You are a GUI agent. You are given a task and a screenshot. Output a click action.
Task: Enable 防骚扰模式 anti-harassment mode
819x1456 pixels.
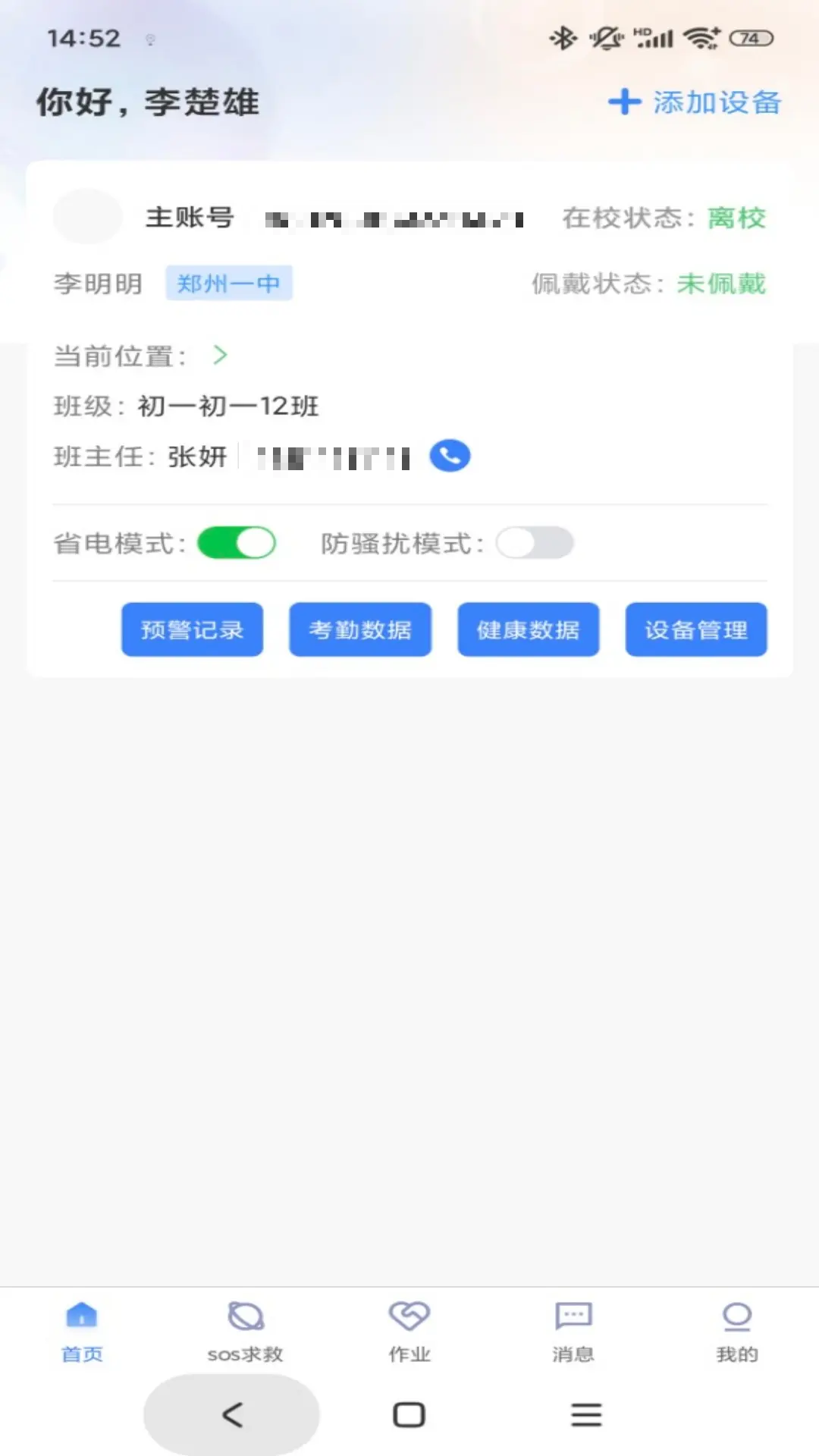tap(535, 542)
